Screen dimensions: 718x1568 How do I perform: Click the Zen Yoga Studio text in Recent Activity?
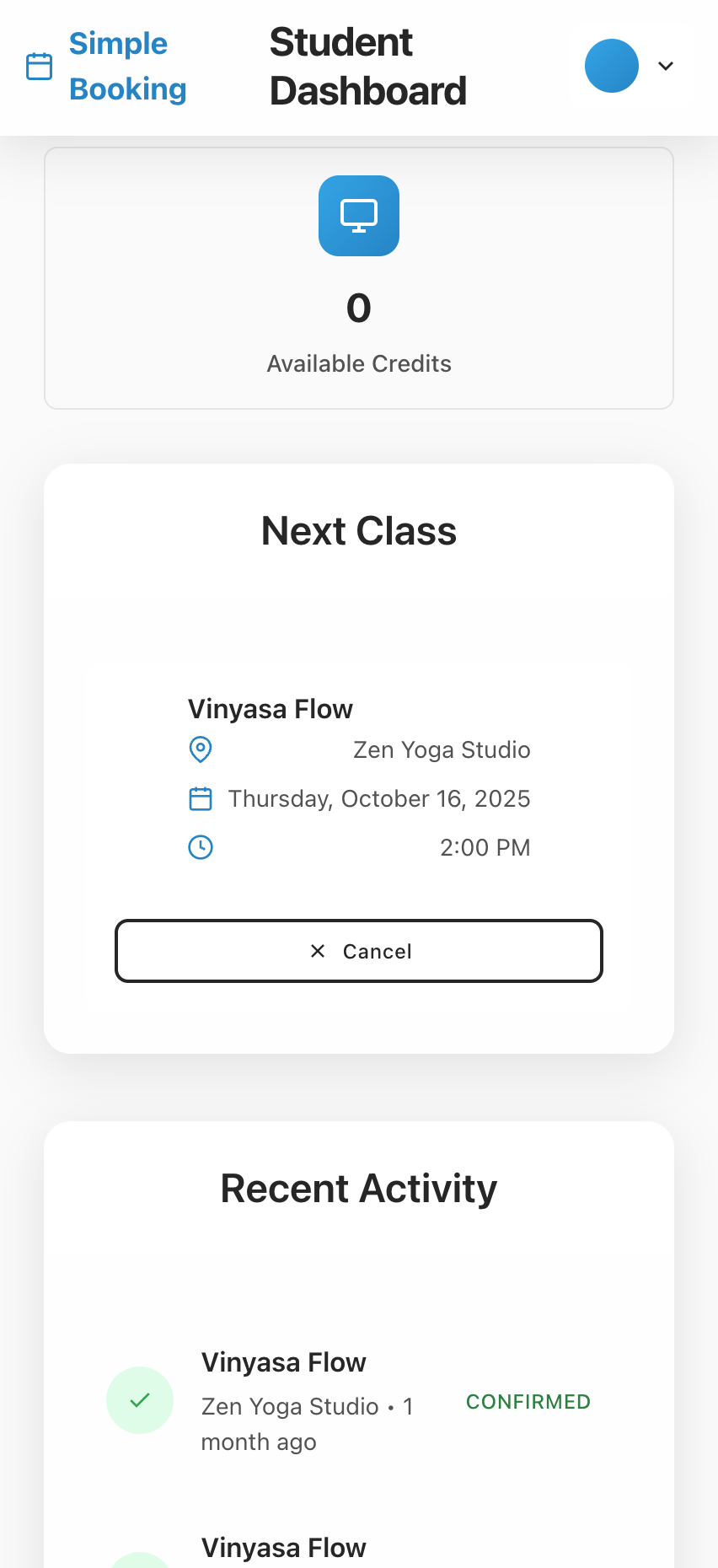(286, 1406)
